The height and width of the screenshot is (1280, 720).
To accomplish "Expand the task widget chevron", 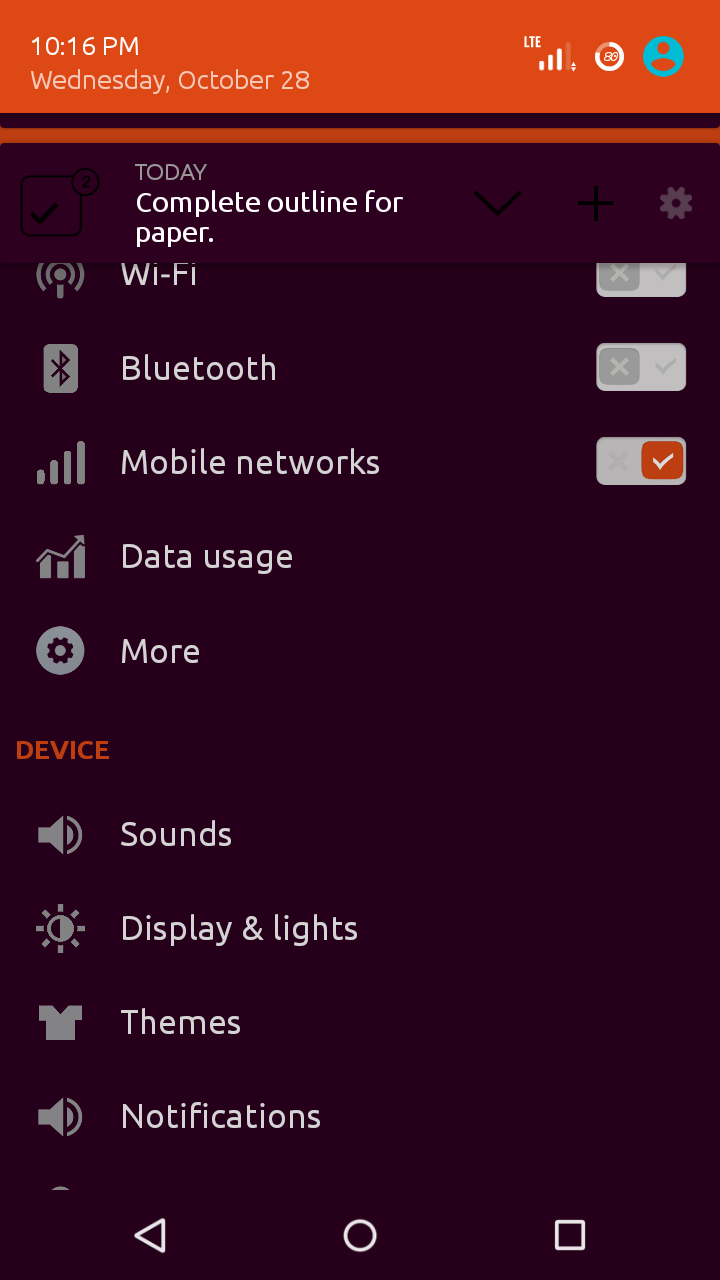I will pyautogui.click(x=497, y=204).
